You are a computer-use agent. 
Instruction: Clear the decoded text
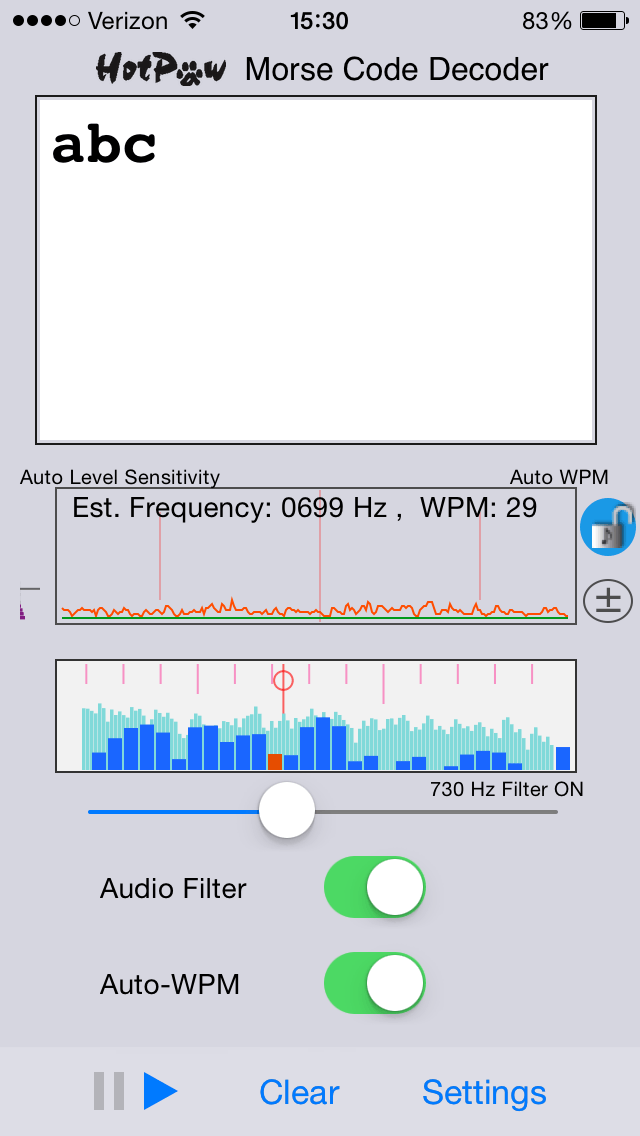click(x=299, y=1092)
